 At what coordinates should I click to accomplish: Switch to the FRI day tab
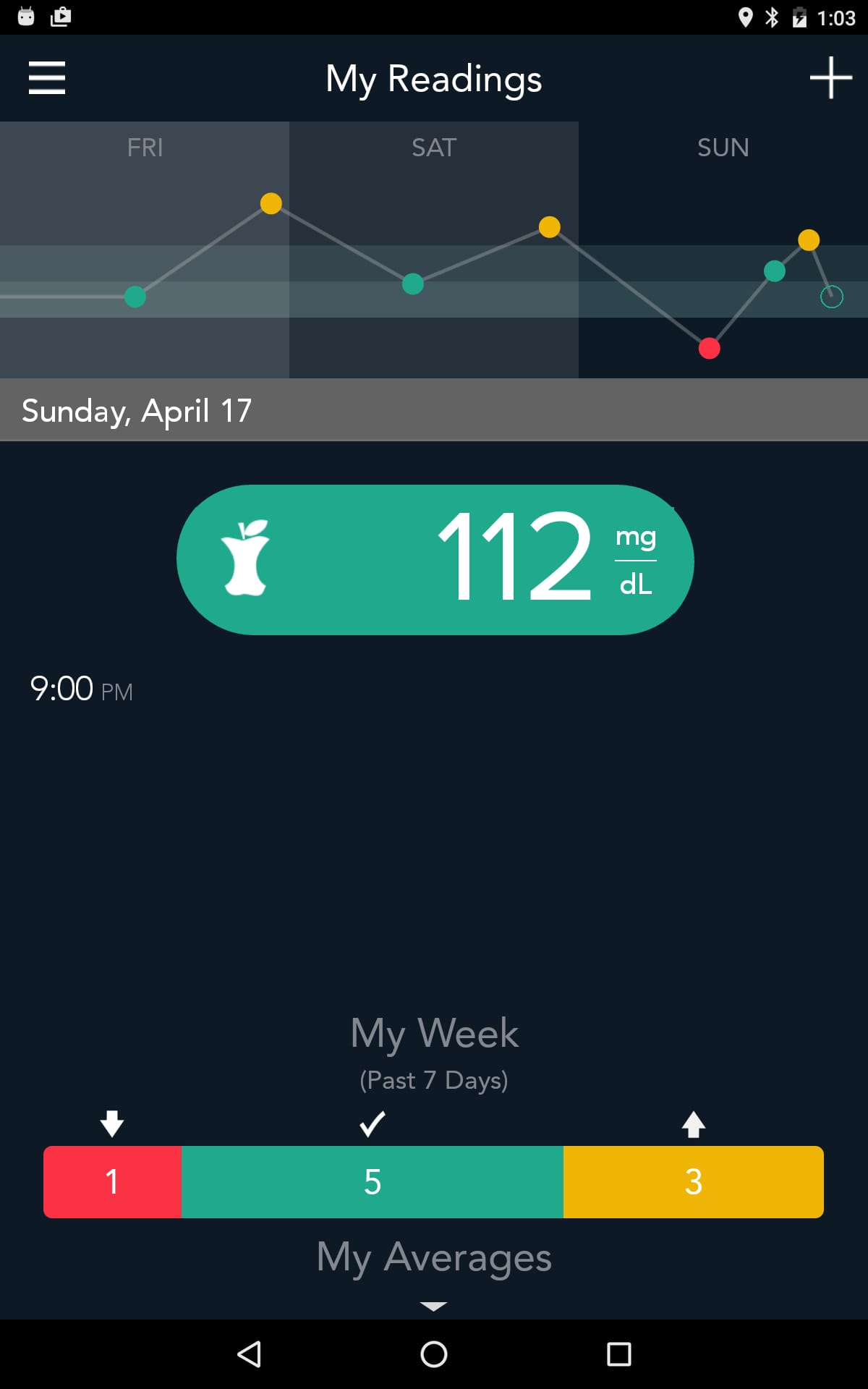[145, 148]
